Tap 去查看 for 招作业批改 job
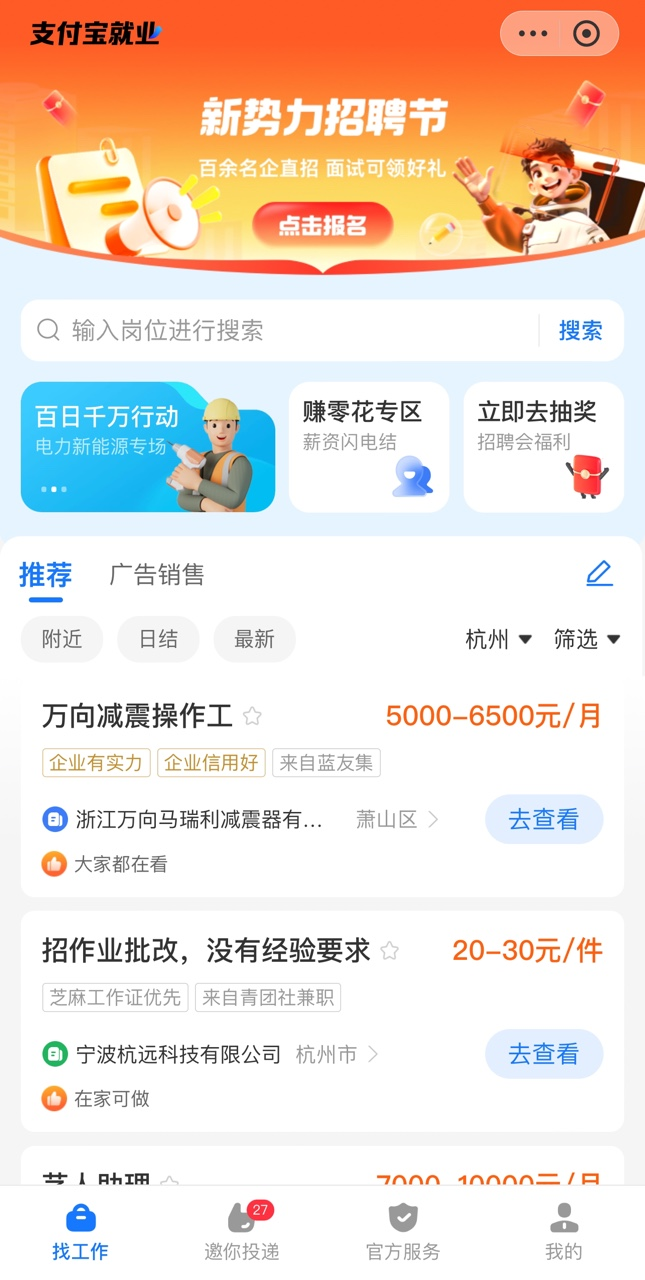645x1280 pixels. tap(544, 1053)
